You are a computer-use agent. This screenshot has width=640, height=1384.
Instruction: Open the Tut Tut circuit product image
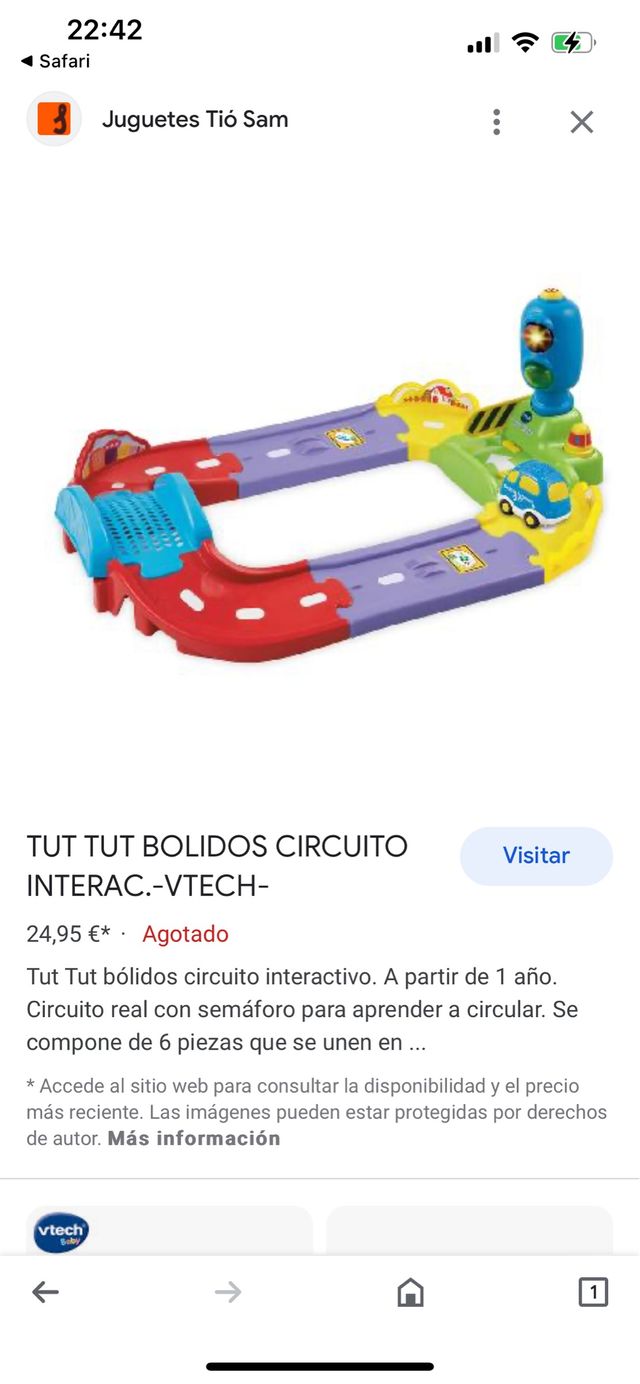(330, 480)
